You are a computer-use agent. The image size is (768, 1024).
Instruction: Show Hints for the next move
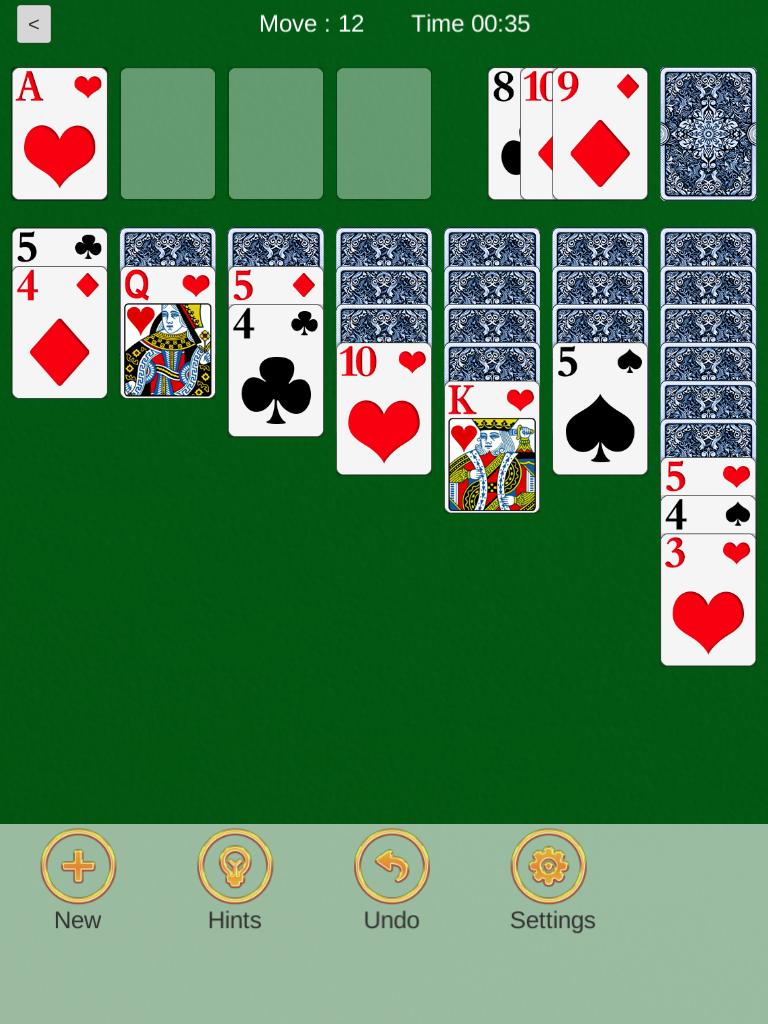tap(235, 866)
